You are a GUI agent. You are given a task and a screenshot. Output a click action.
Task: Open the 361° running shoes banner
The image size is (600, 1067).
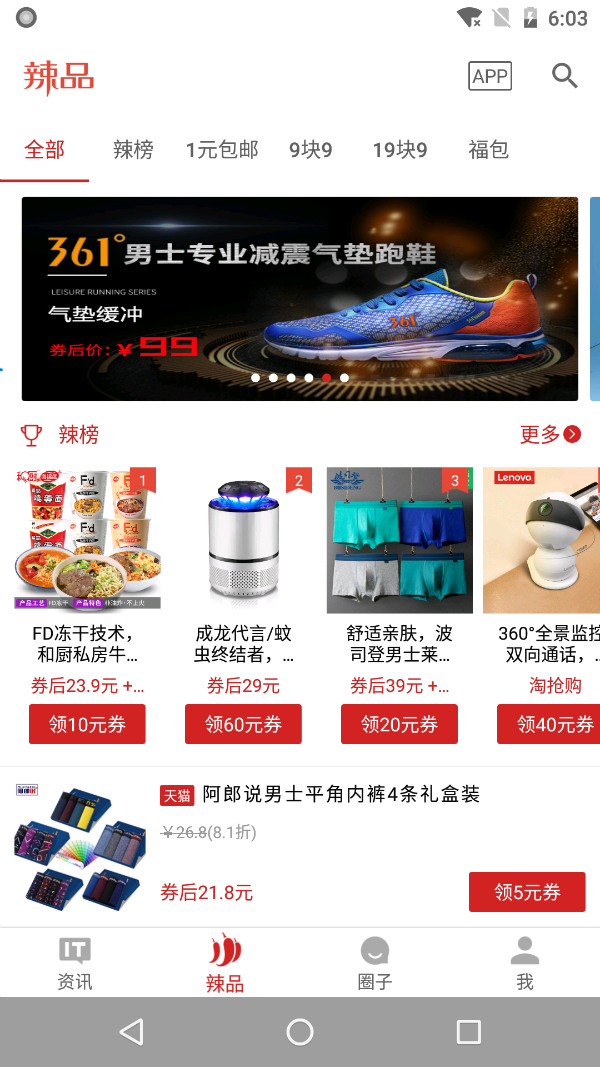300,298
